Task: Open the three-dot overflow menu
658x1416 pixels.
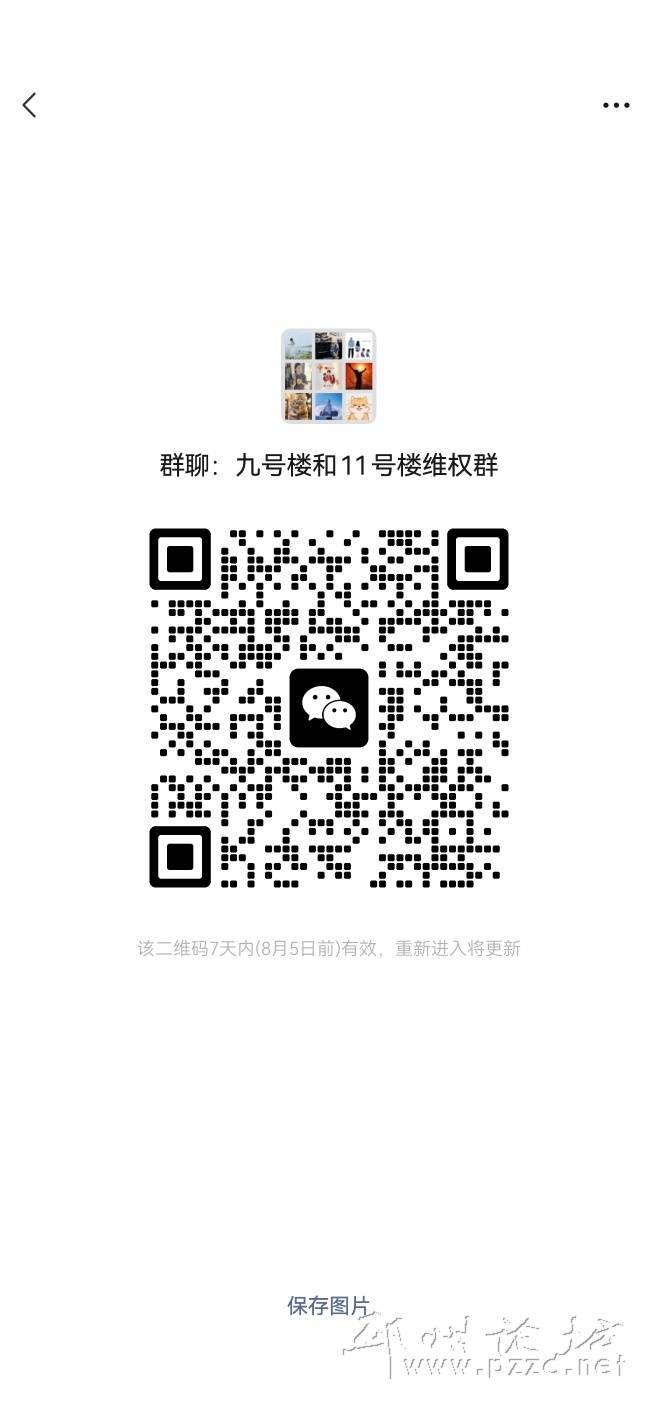Action: (616, 105)
